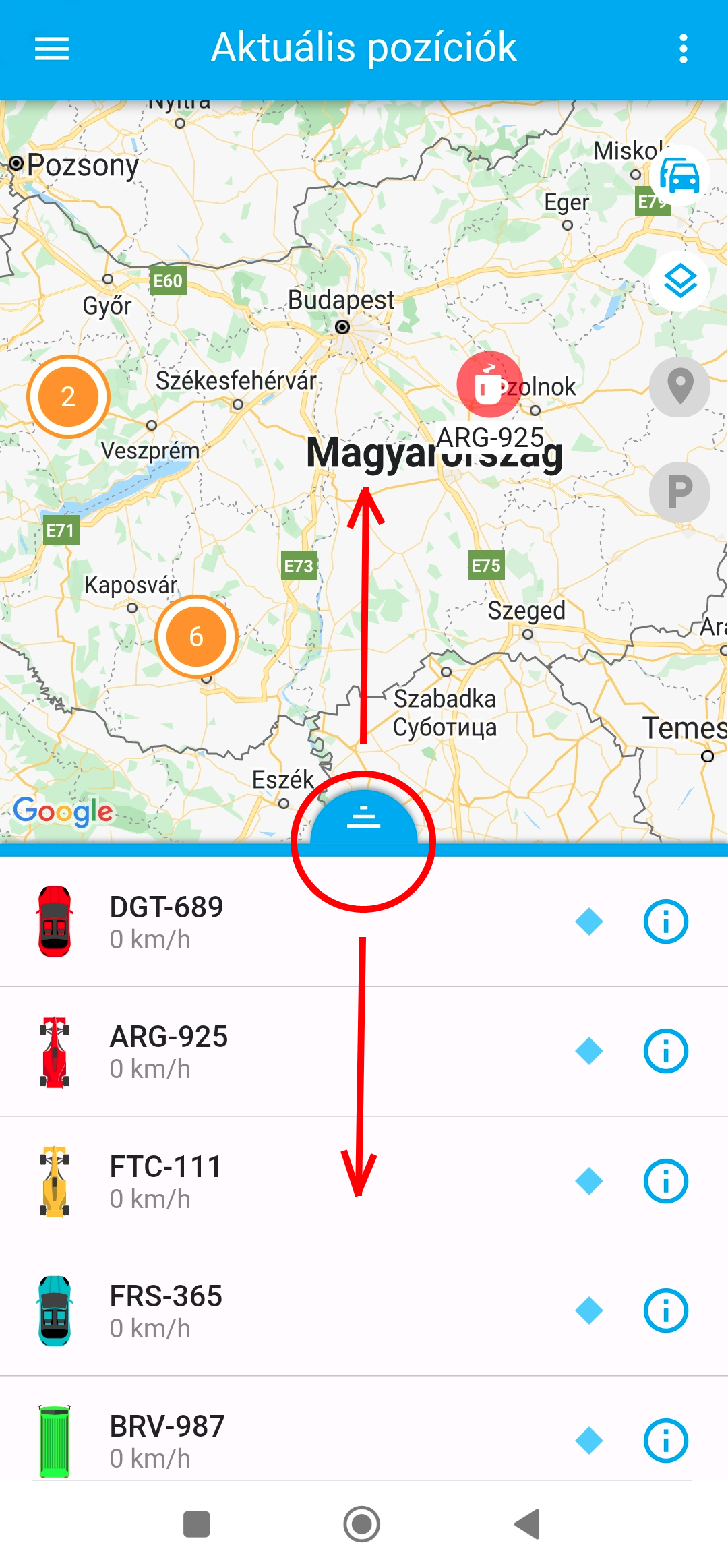Select the vehicle ARG-925 in the list

point(270,1052)
